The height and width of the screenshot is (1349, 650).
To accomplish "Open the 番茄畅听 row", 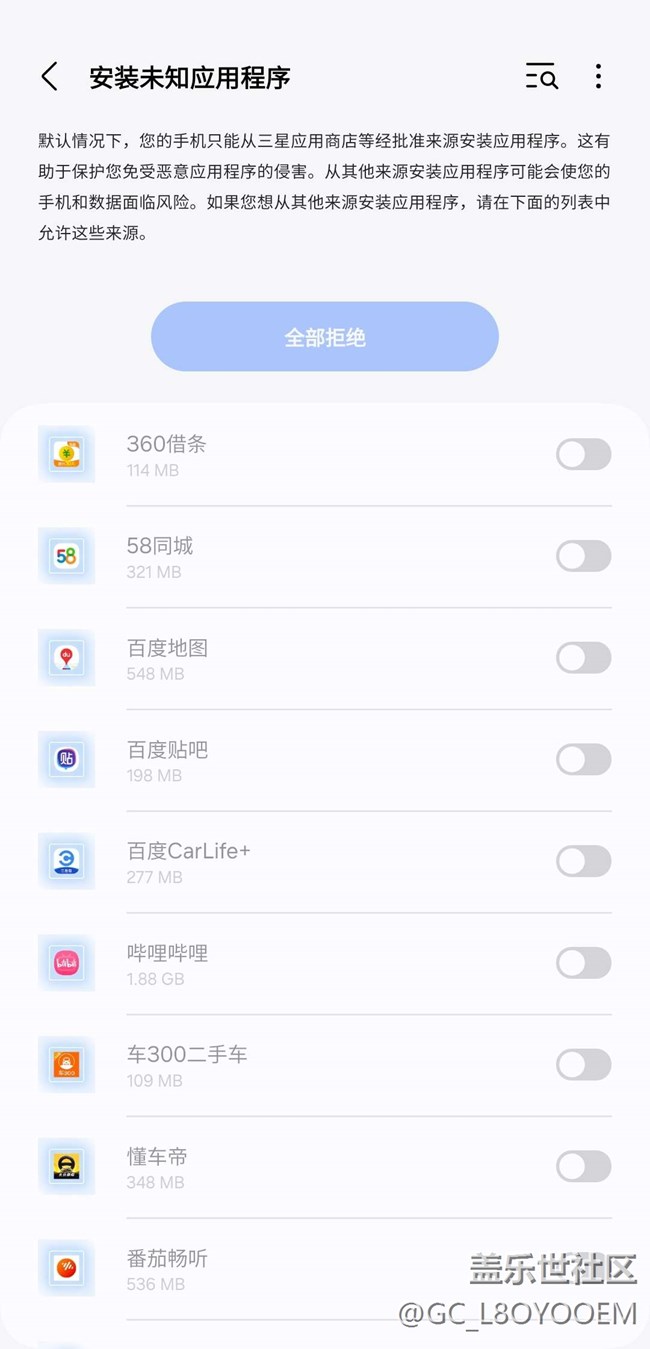I will pyautogui.click(x=250, y=1268).
